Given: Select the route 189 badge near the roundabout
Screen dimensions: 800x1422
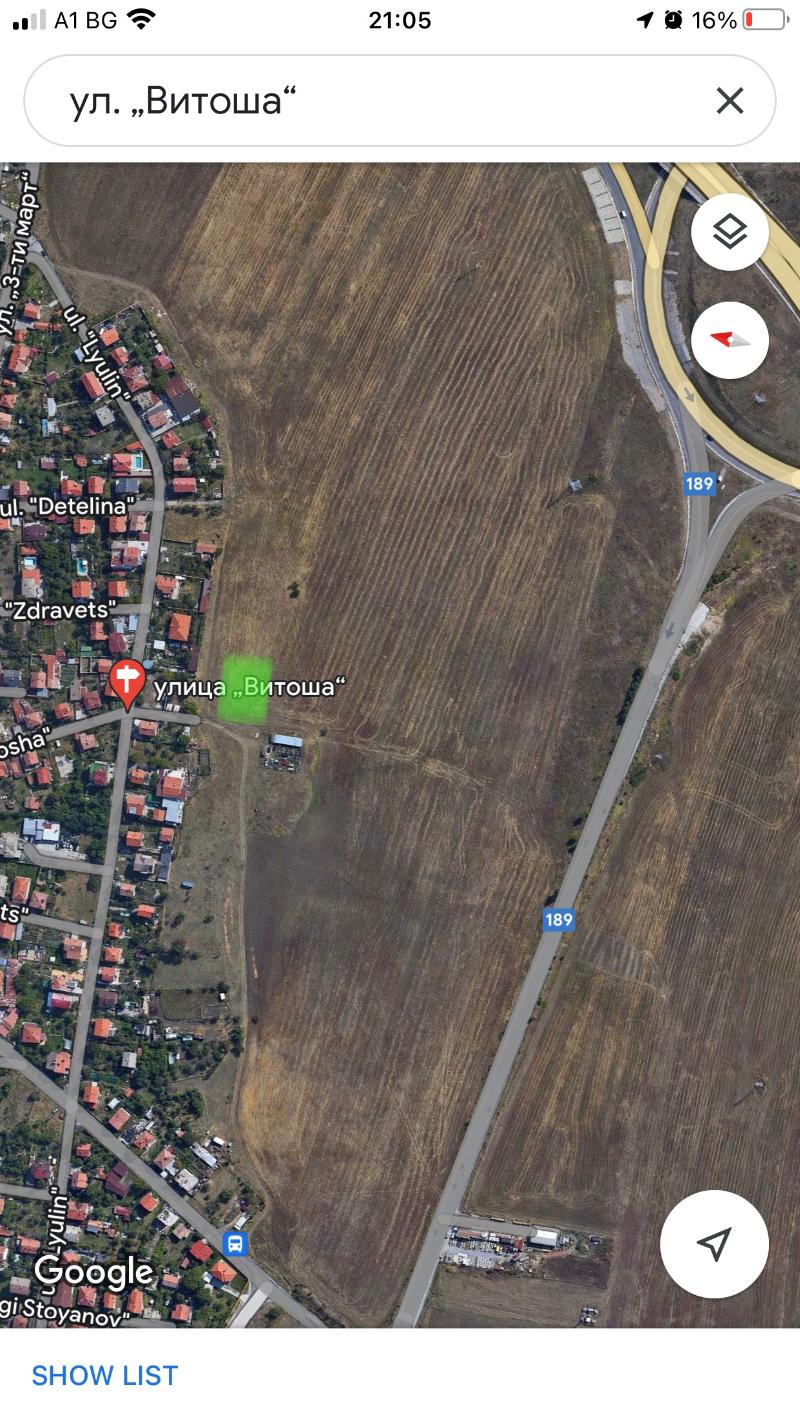Looking at the screenshot, I should pos(701,484).
